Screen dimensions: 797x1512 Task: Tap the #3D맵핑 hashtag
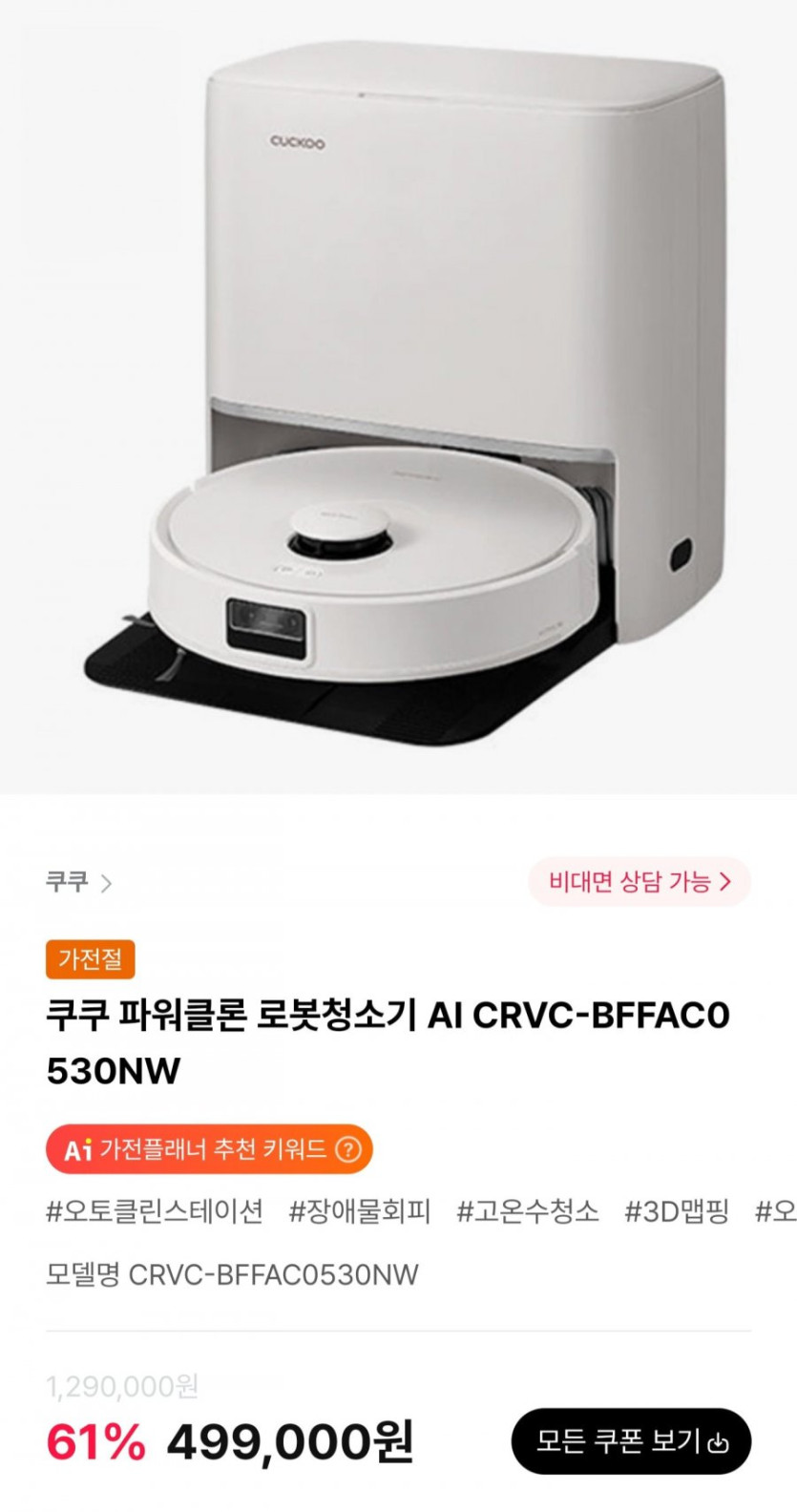click(677, 1211)
